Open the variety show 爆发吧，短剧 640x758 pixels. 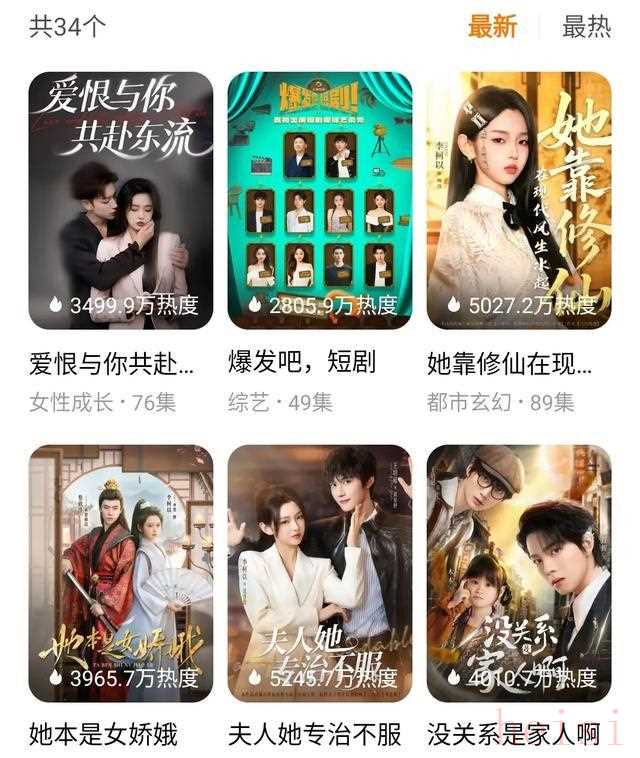[x=319, y=201]
